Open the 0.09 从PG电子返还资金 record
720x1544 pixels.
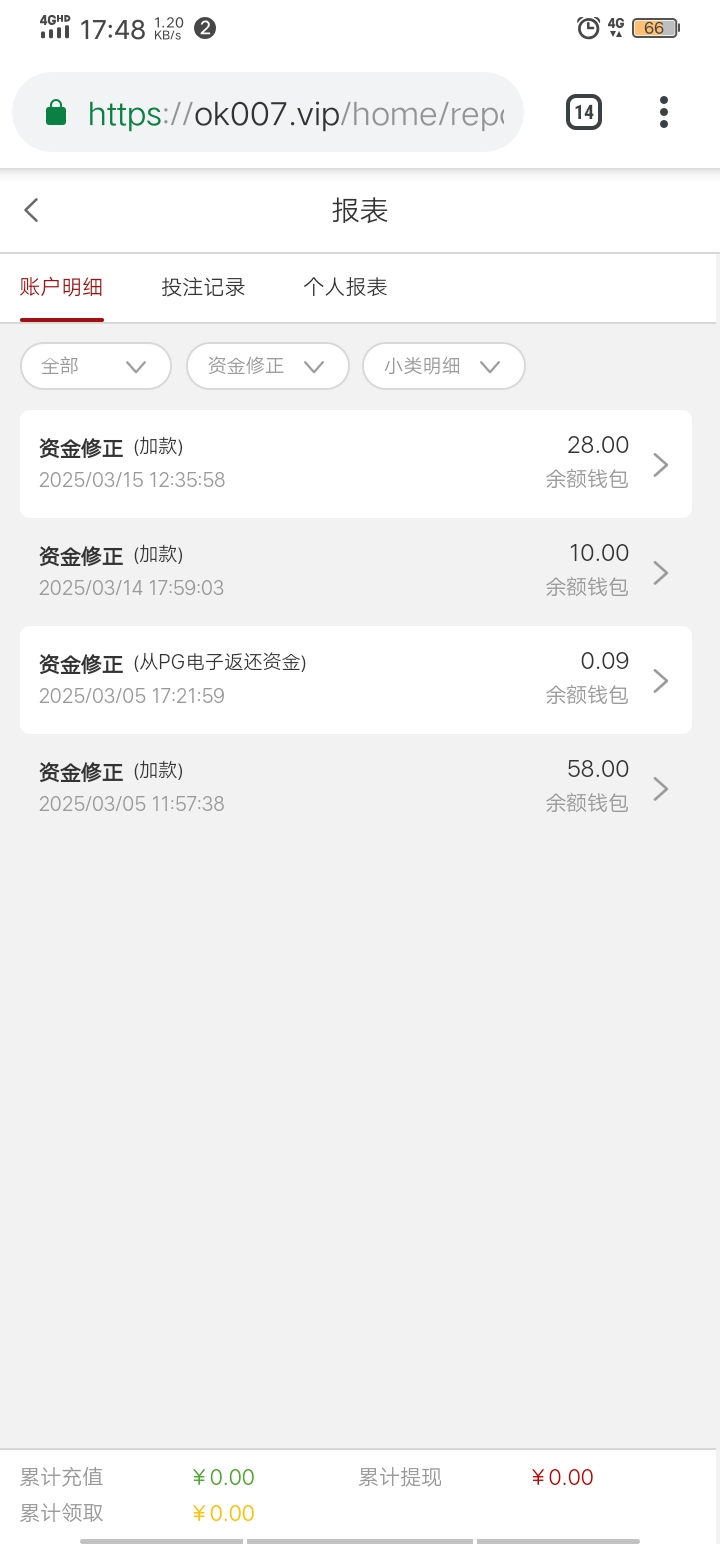point(355,680)
